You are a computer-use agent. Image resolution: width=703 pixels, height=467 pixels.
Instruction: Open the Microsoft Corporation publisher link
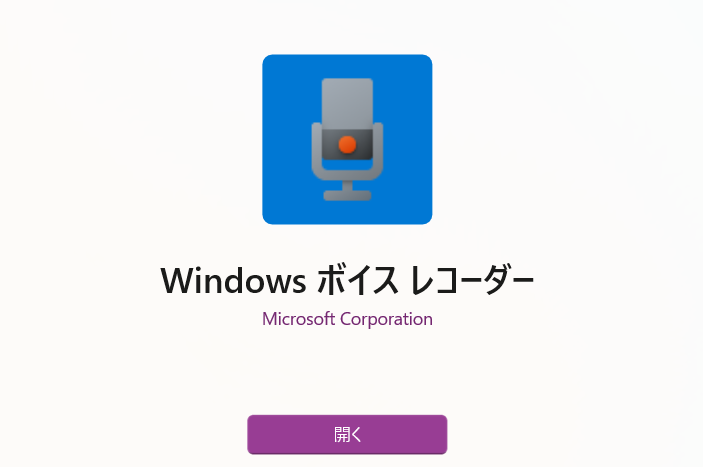pyautogui.click(x=347, y=319)
